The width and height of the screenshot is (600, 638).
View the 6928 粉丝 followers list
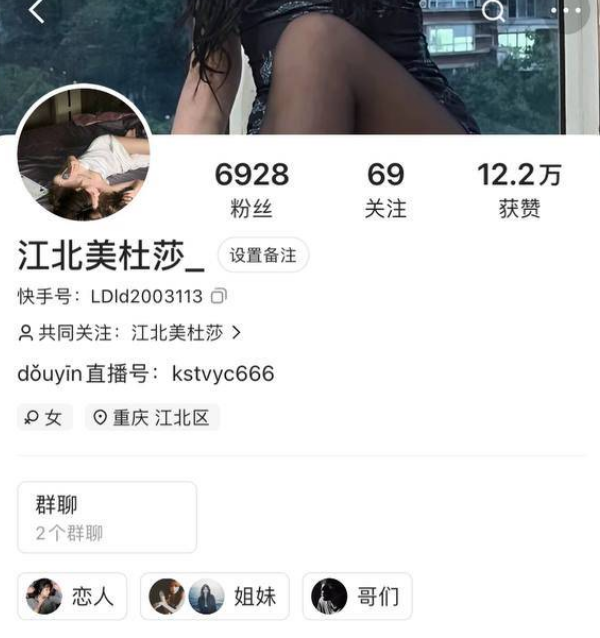[x=251, y=189]
